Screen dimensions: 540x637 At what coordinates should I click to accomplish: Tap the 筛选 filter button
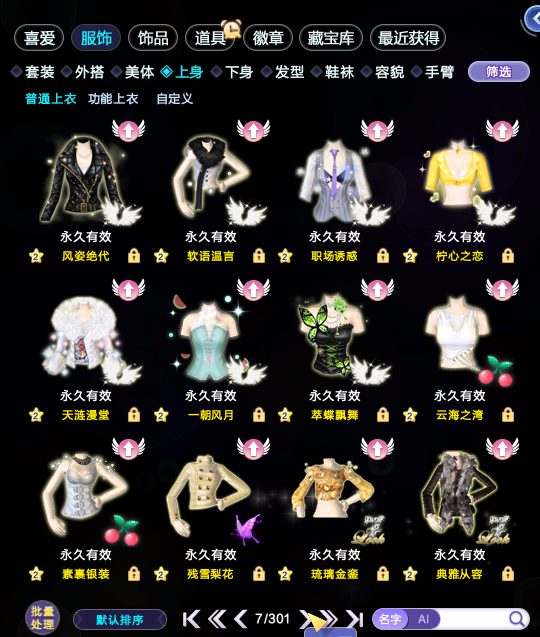pos(499,72)
